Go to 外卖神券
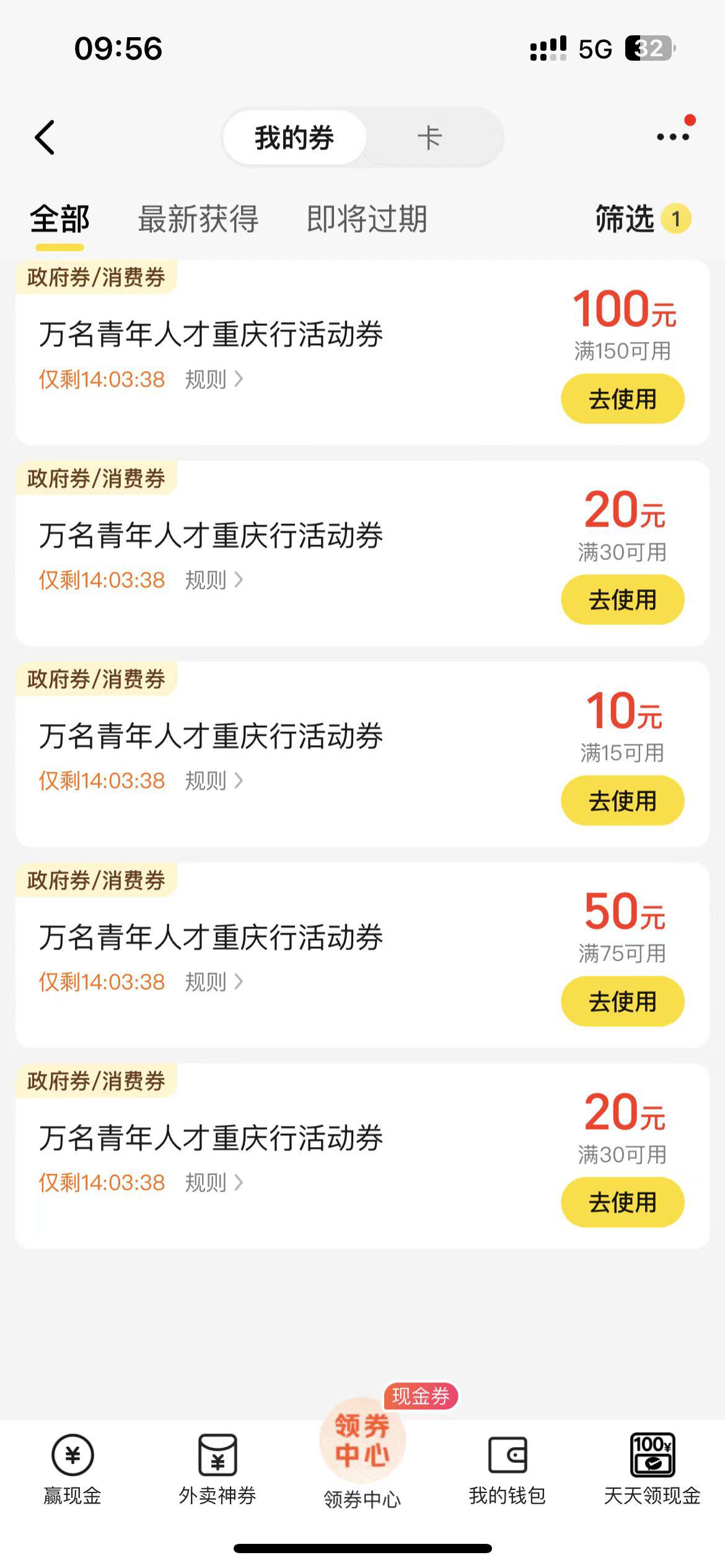 click(217, 1469)
